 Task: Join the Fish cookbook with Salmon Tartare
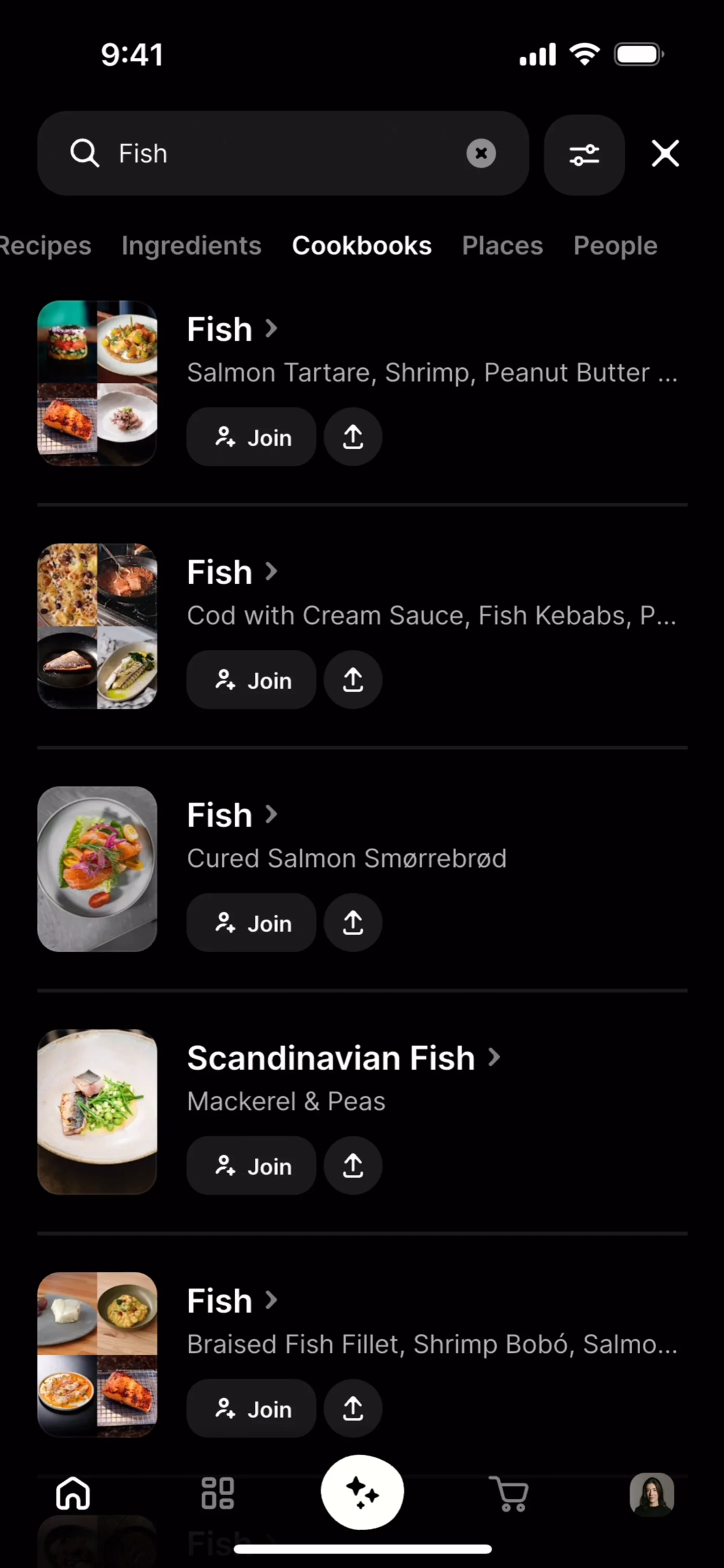click(x=252, y=437)
